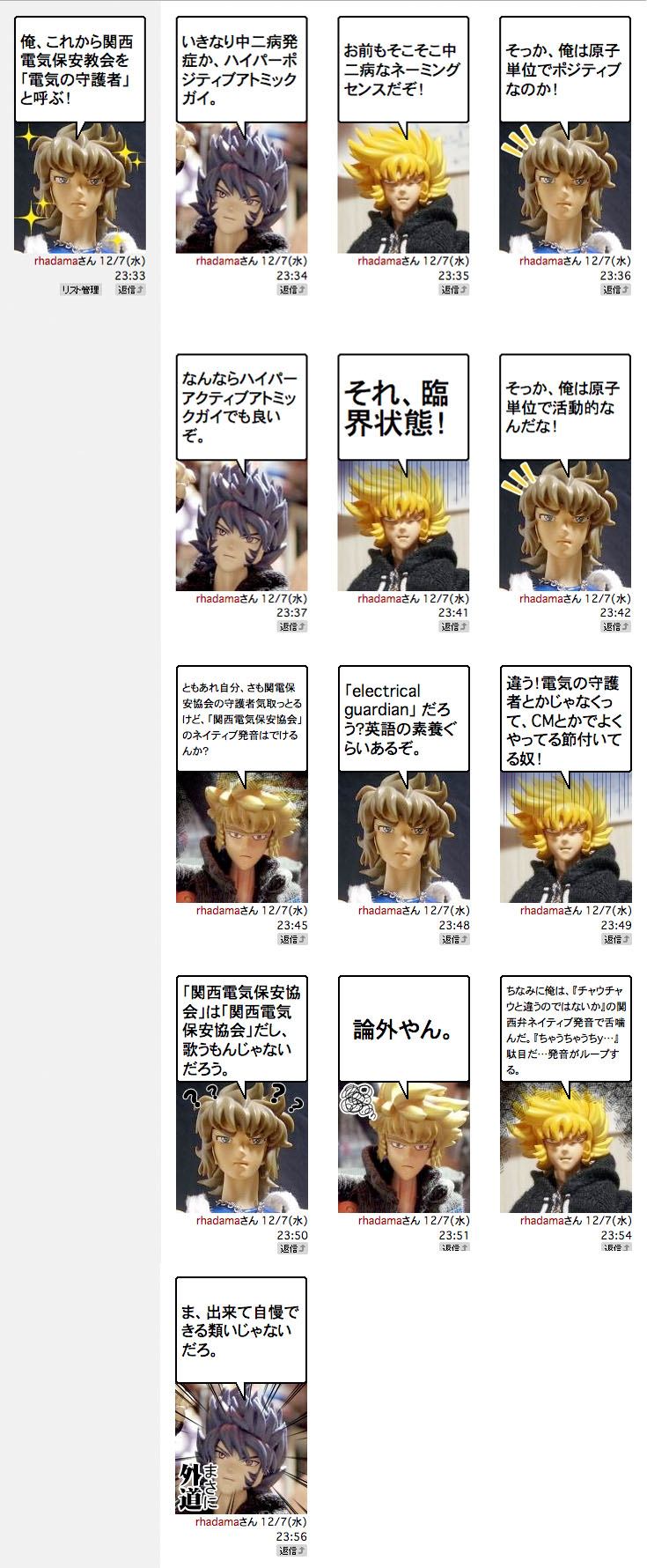Select 返信 below the 23:45 post
This screenshot has height=1568, width=647.
click(x=292, y=940)
